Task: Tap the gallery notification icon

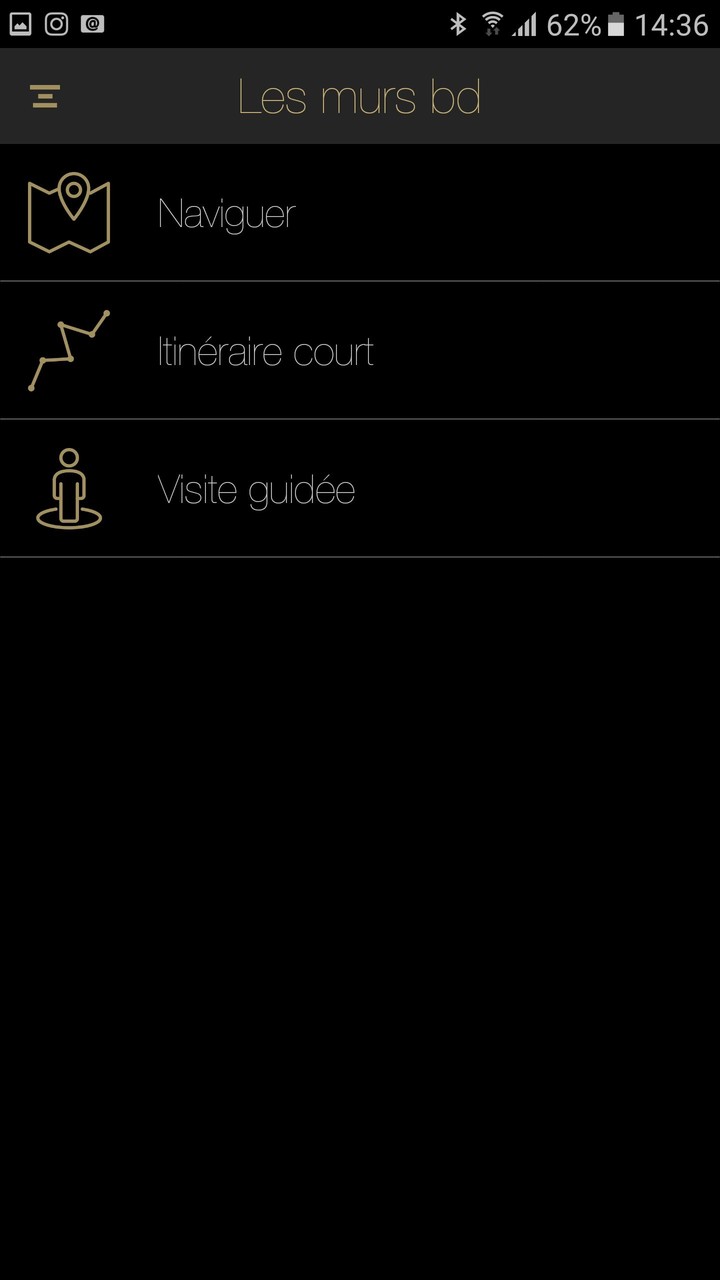Action: (x=20, y=22)
